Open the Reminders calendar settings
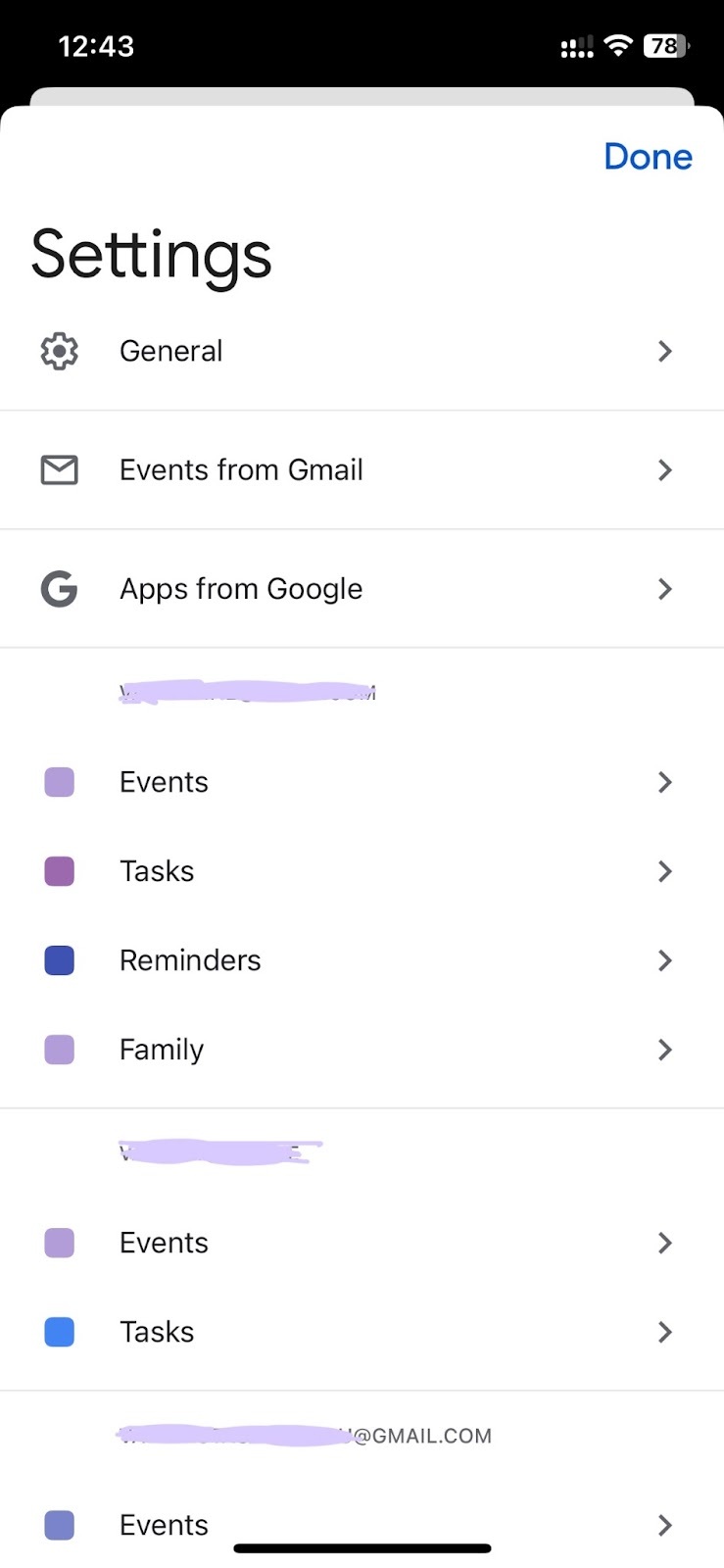724x1568 pixels. (362, 960)
